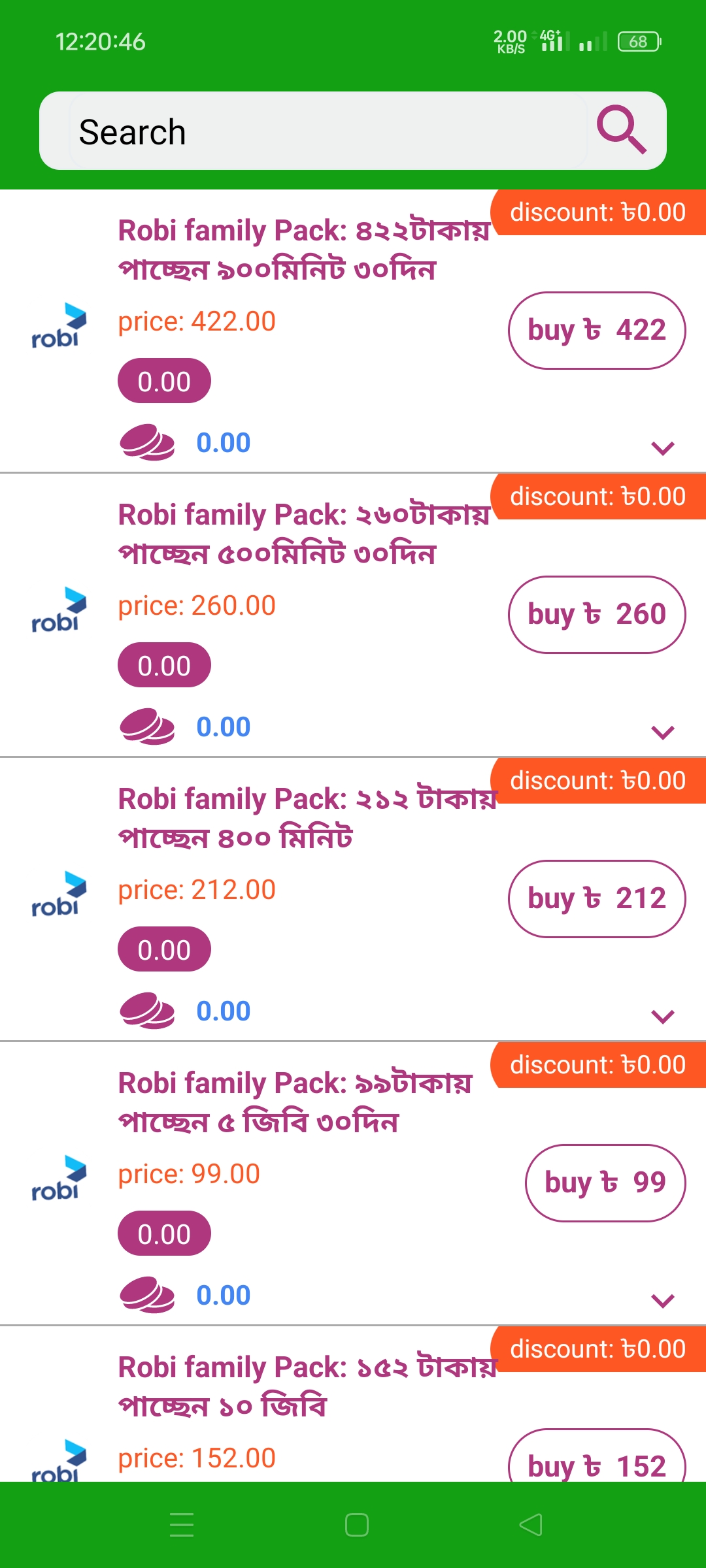Screen dimensions: 706x1568
Task: Tap the magnifier search icon
Action: tap(621, 129)
